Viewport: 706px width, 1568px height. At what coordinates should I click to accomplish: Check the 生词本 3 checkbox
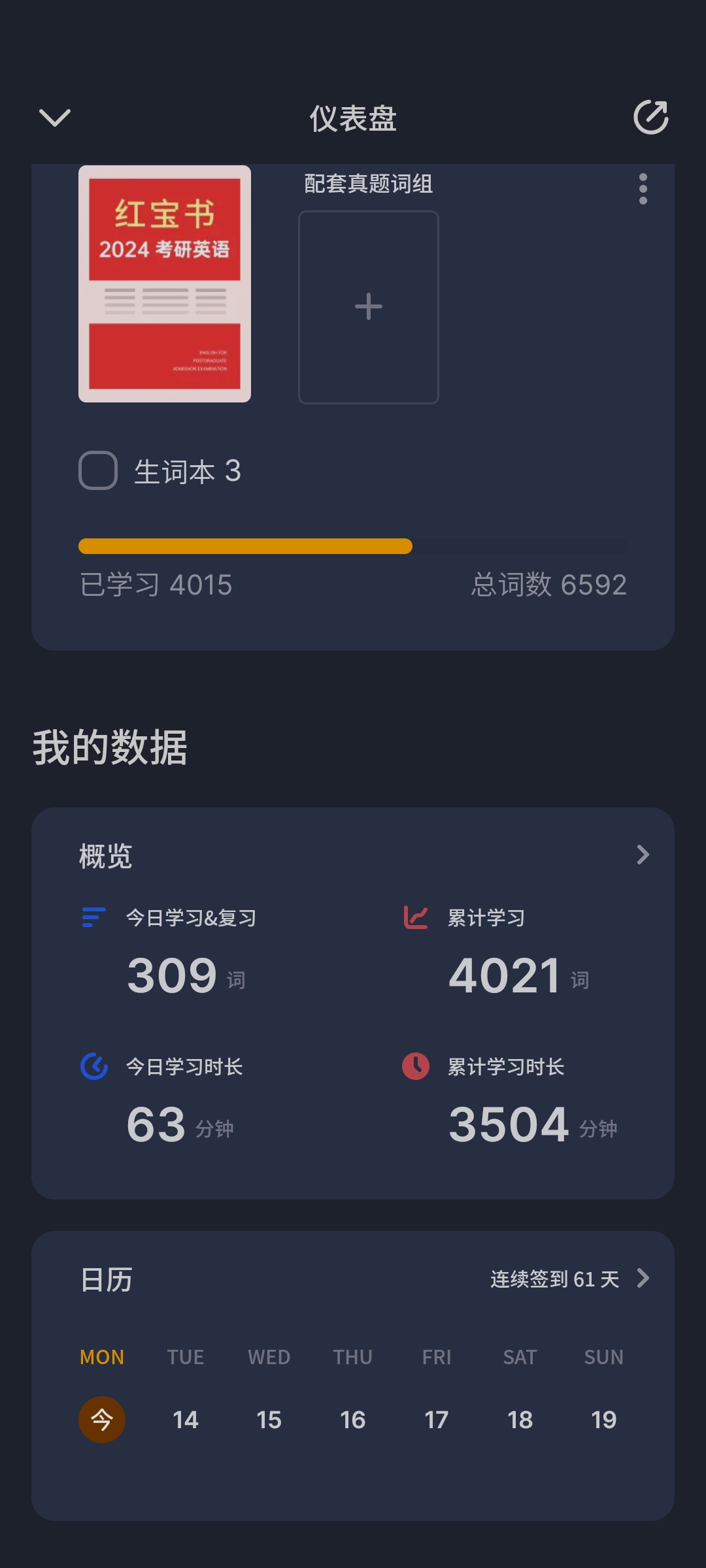tap(98, 470)
